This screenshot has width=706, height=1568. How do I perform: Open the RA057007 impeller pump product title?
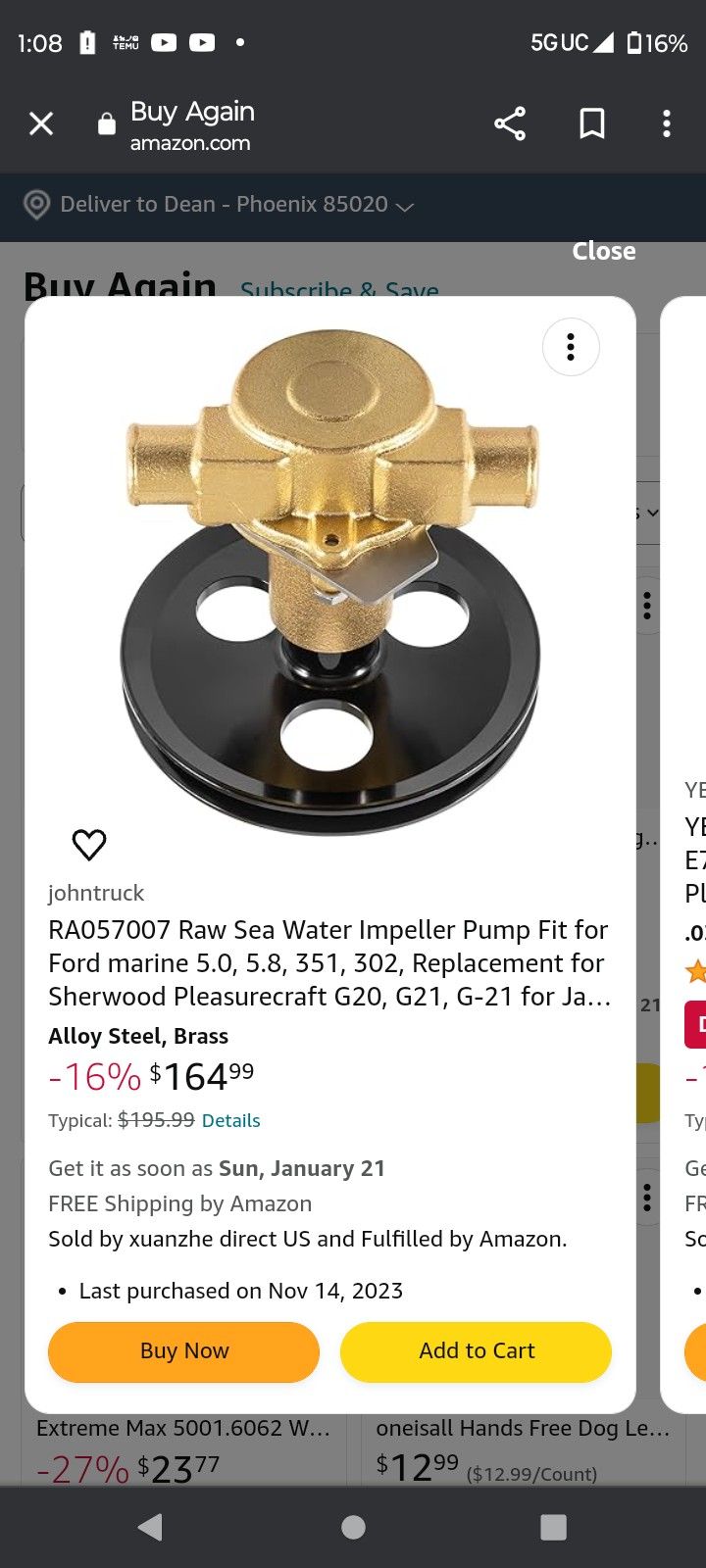click(329, 962)
